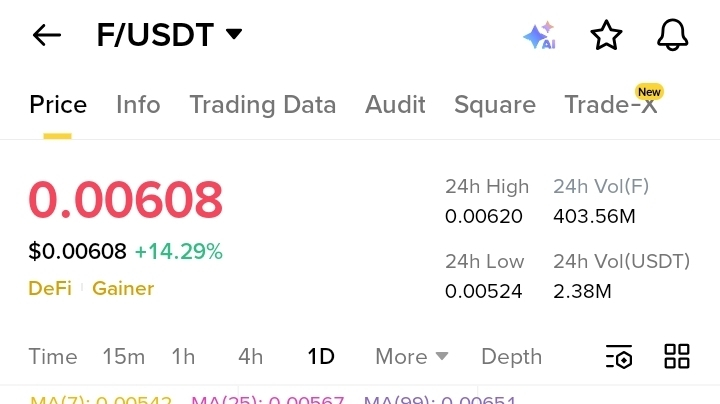Open the chart grid layout icon
Viewport: 720px width, 404px height.
click(677, 357)
